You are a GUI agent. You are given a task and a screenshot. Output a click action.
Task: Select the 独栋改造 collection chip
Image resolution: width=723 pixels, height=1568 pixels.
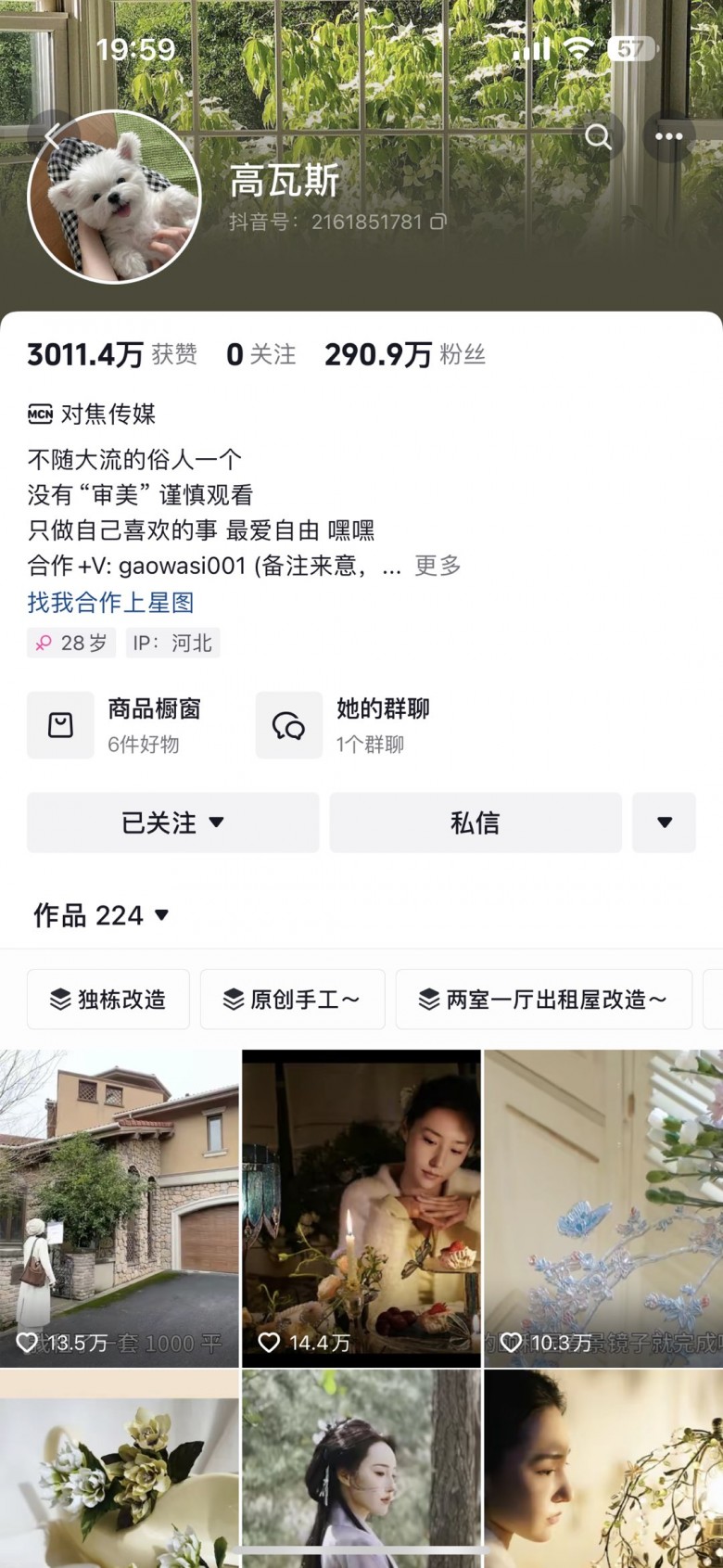pos(108,1000)
